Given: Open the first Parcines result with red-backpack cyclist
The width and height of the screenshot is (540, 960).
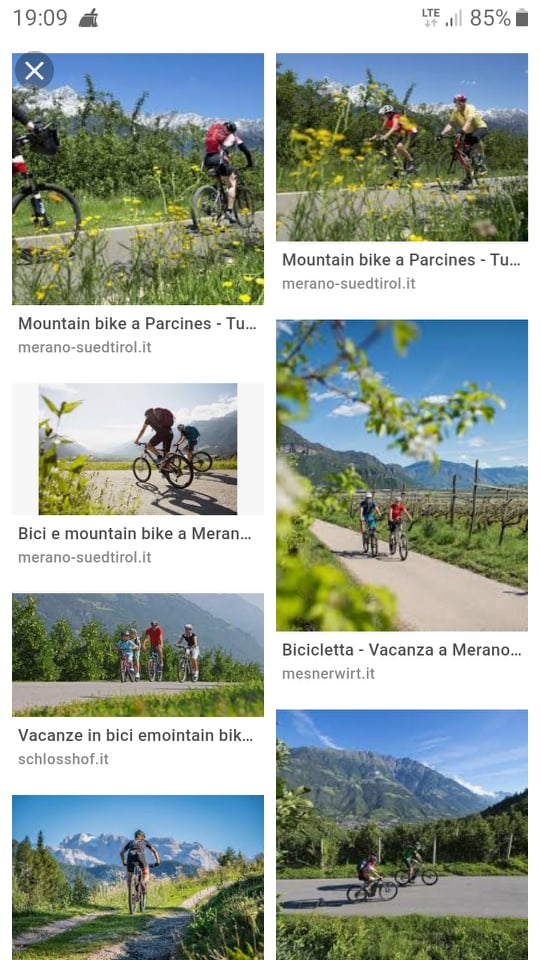Looking at the screenshot, I should [x=138, y=179].
